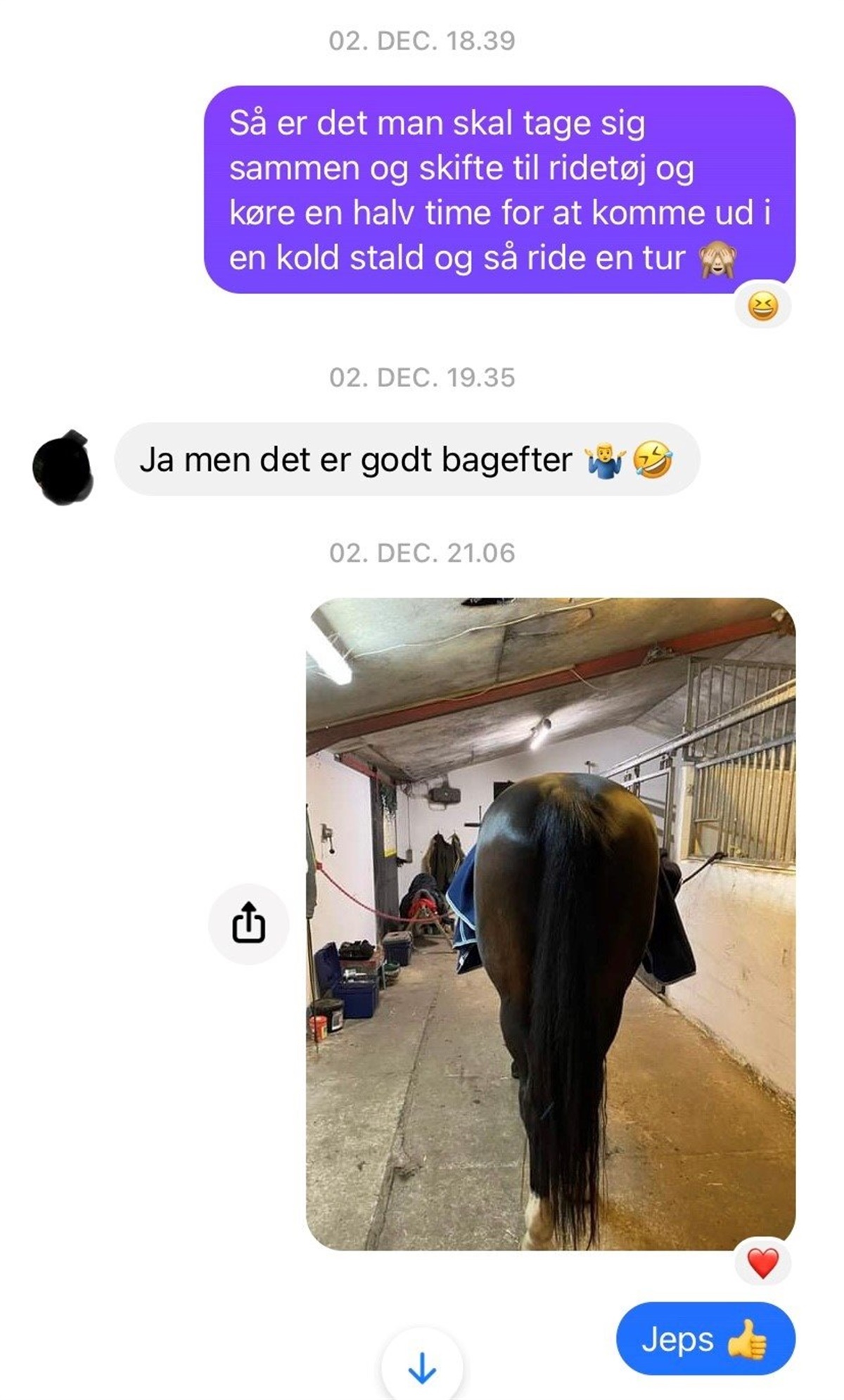The height and width of the screenshot is (1400, 844).
Task: Share the horse stable photo
Action: pos(248,923)
